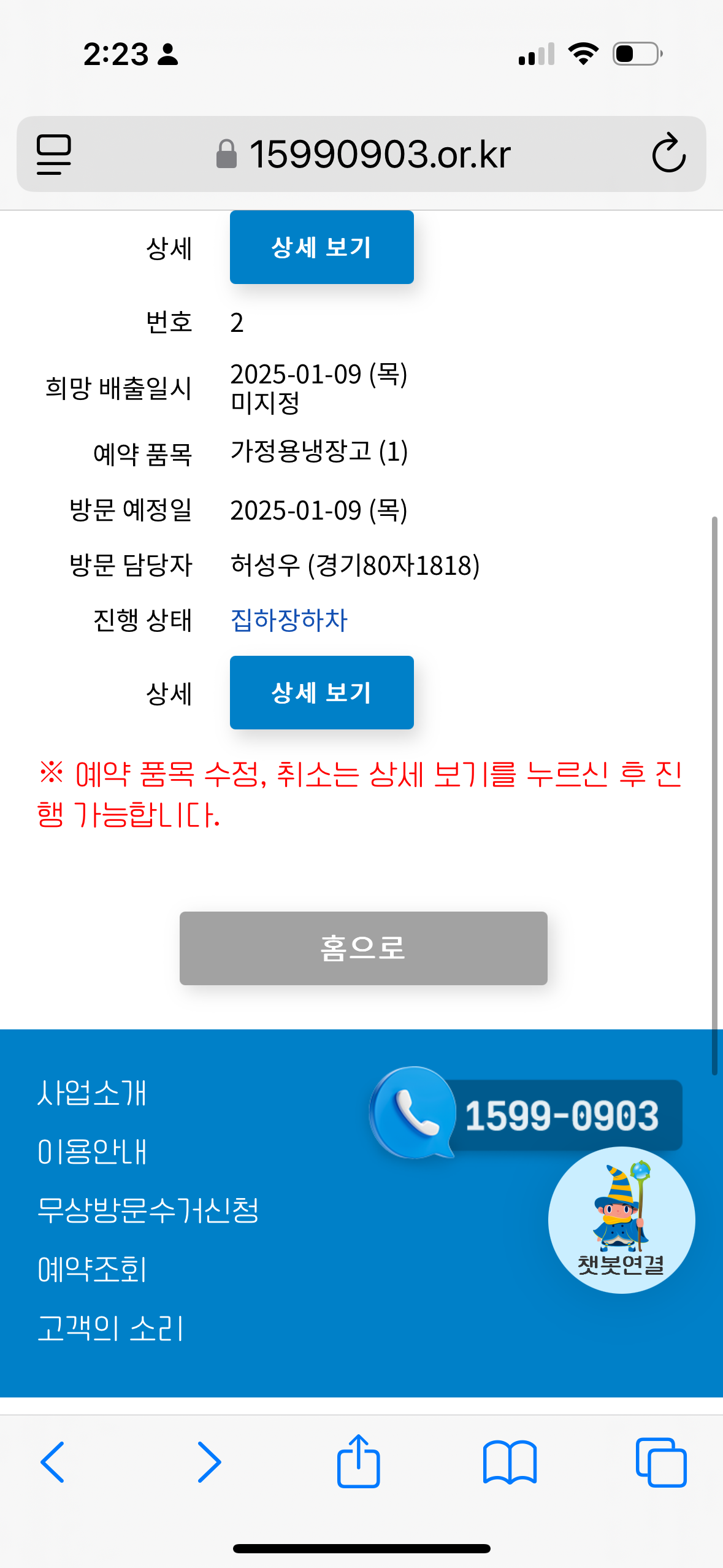723x1568 pixels.
Task: Open the page reader menu icon
Action: 54,154
